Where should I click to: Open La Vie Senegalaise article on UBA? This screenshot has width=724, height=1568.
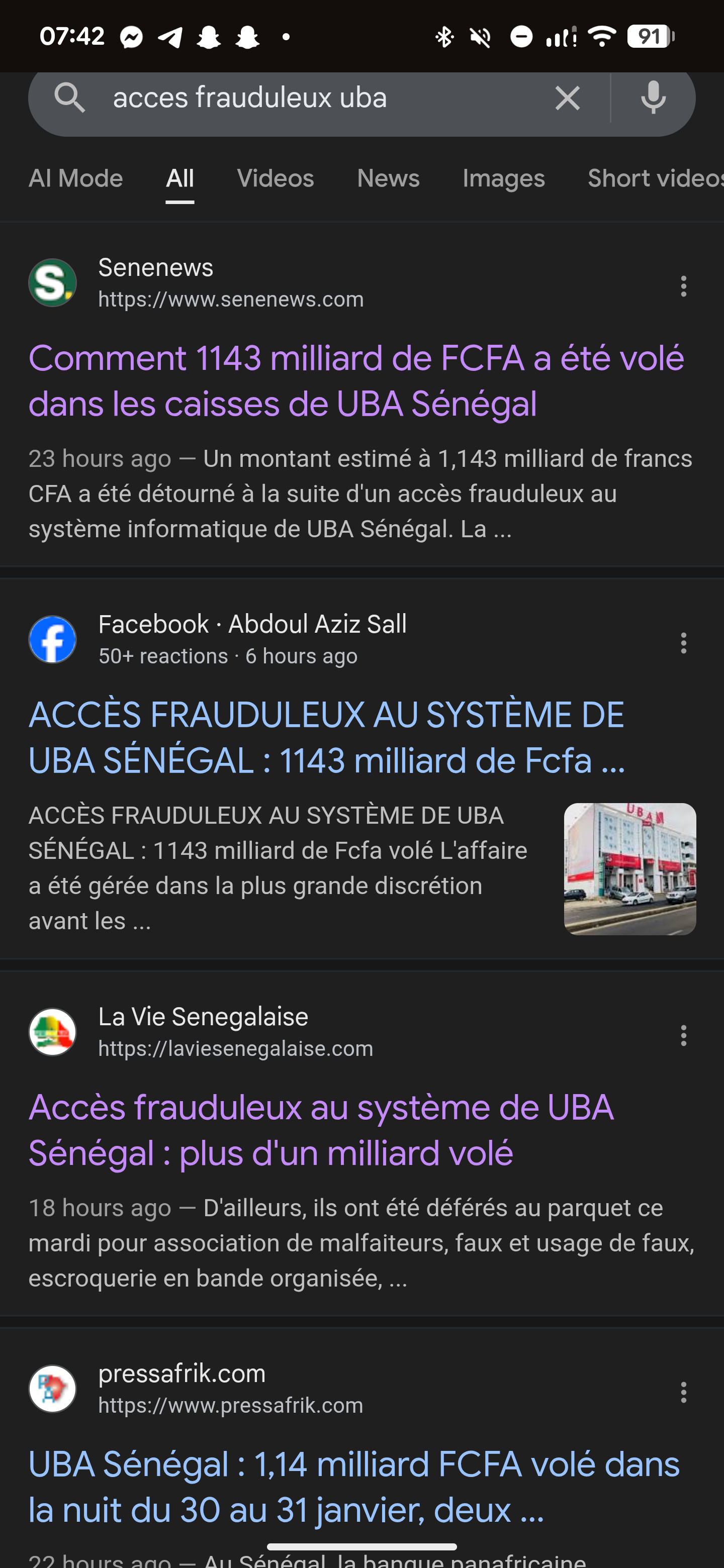(321, 1130)
